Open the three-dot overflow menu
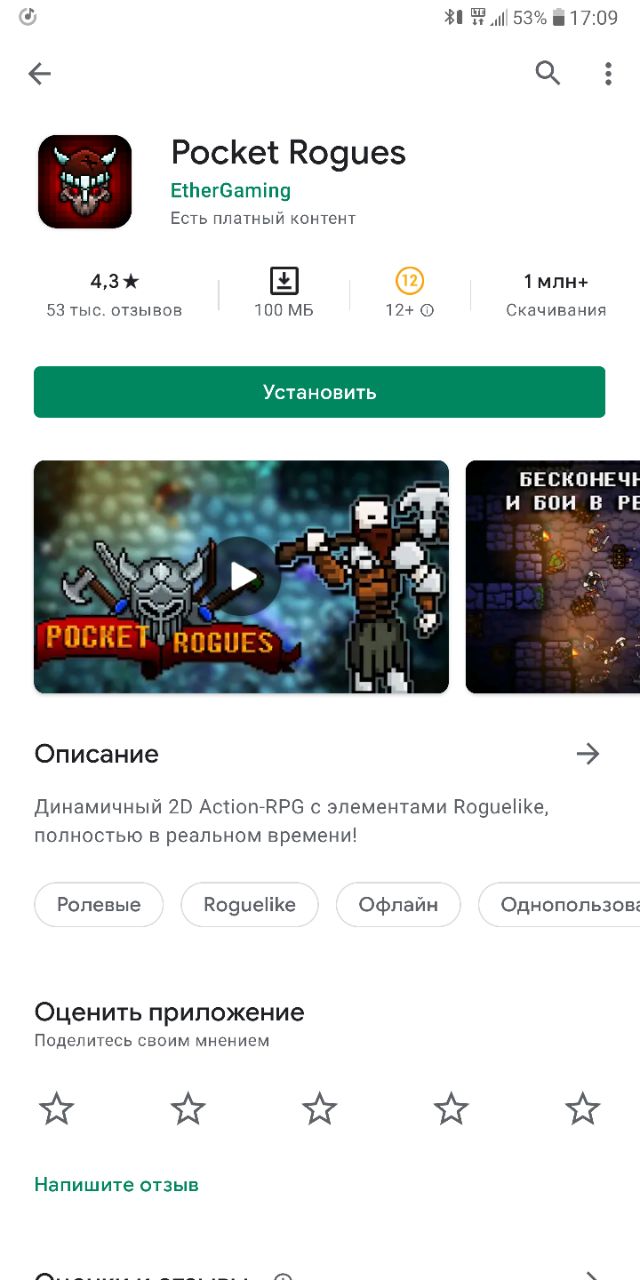This screenshot has height=1280, width=640. tap(607, 73)
